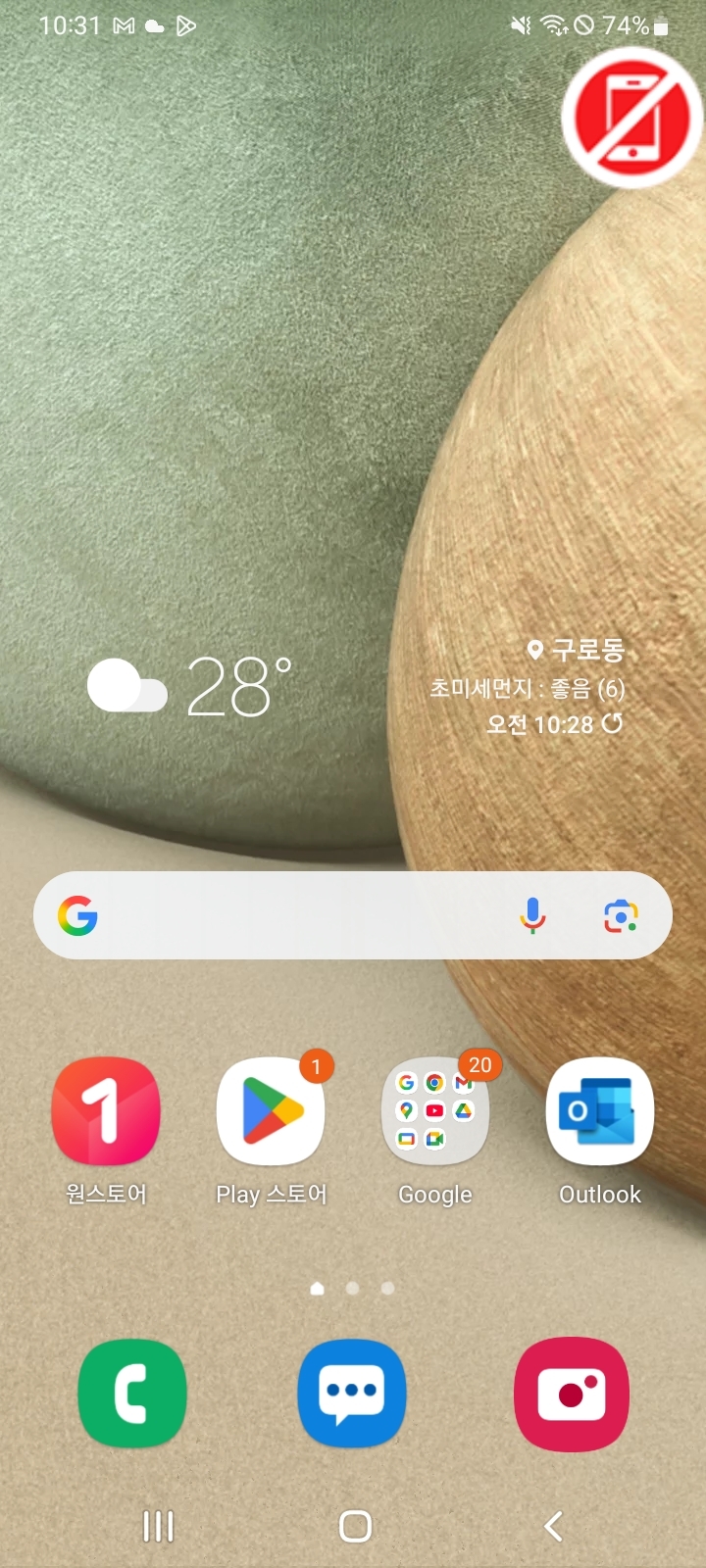The width and height of the screenshot is (706, 1568).
Task: Open the 원스토어 app
Action: [106, 1111]
